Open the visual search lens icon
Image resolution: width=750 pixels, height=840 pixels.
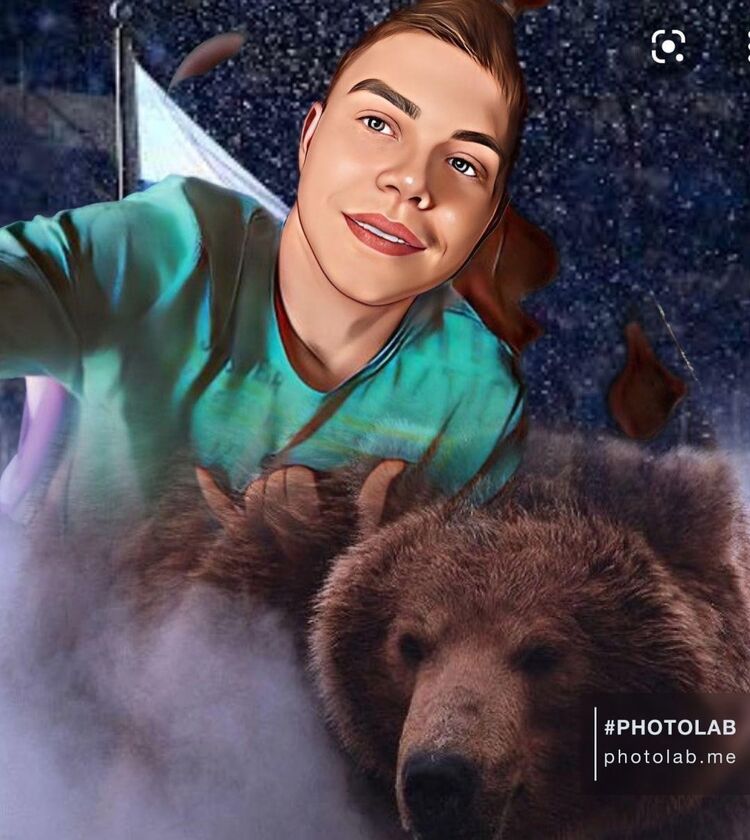(668, 46)
